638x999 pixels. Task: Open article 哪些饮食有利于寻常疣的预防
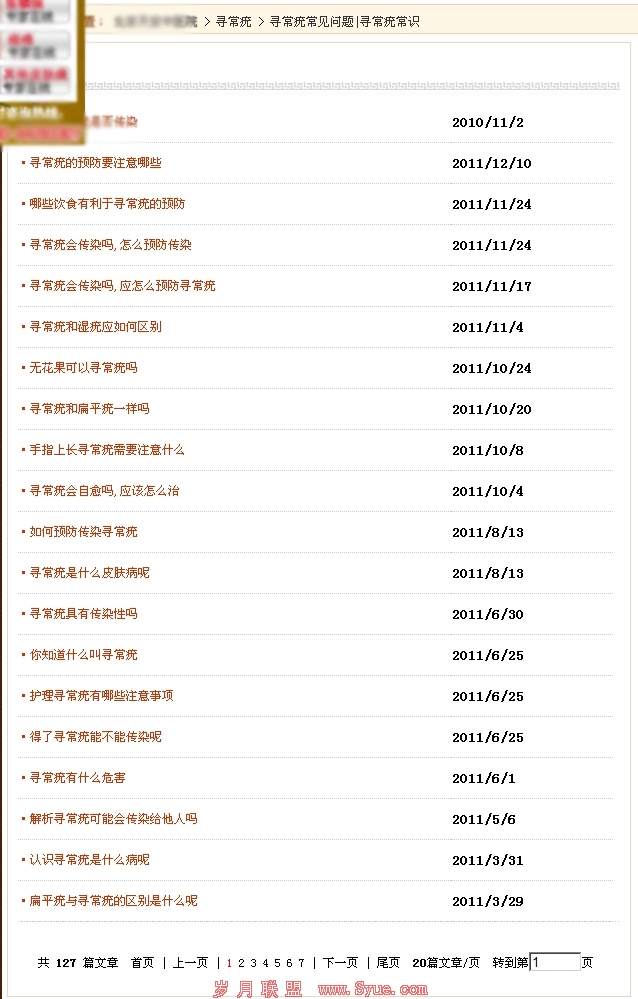(x=107, y=204)
